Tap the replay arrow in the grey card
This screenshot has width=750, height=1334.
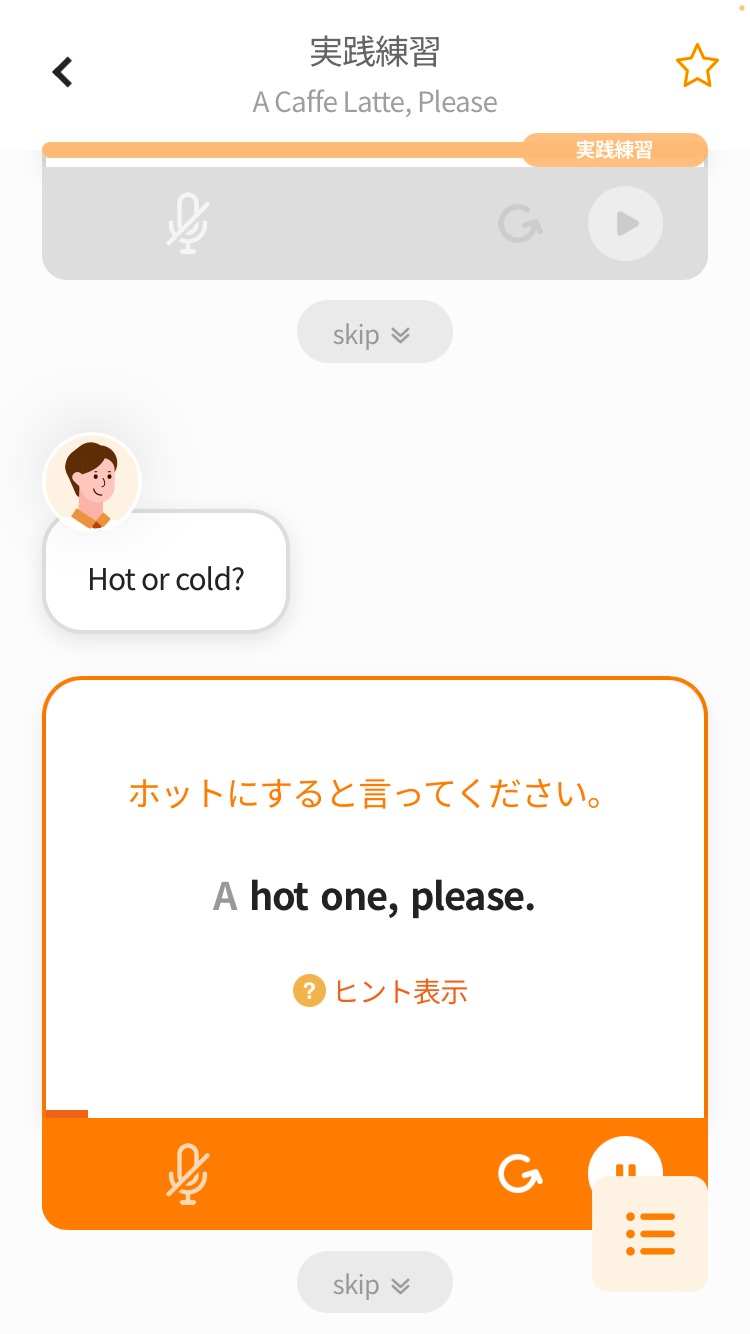point(520,223)
